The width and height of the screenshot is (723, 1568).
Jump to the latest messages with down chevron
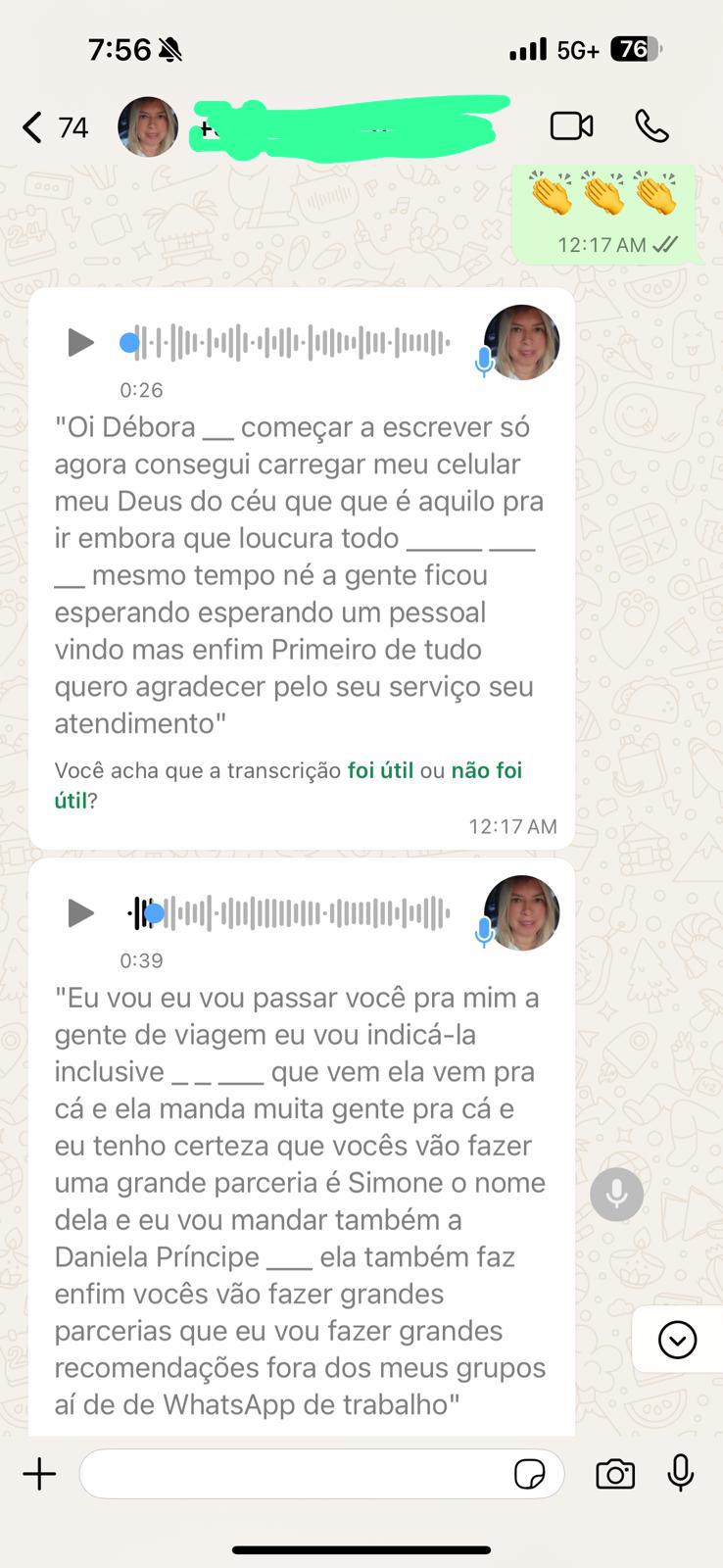pyautogui.click(x=677, y=1340)
